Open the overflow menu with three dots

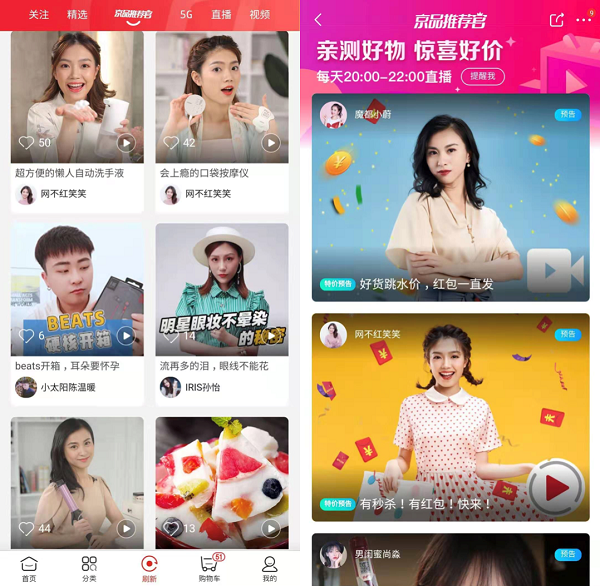coord(584,20)
